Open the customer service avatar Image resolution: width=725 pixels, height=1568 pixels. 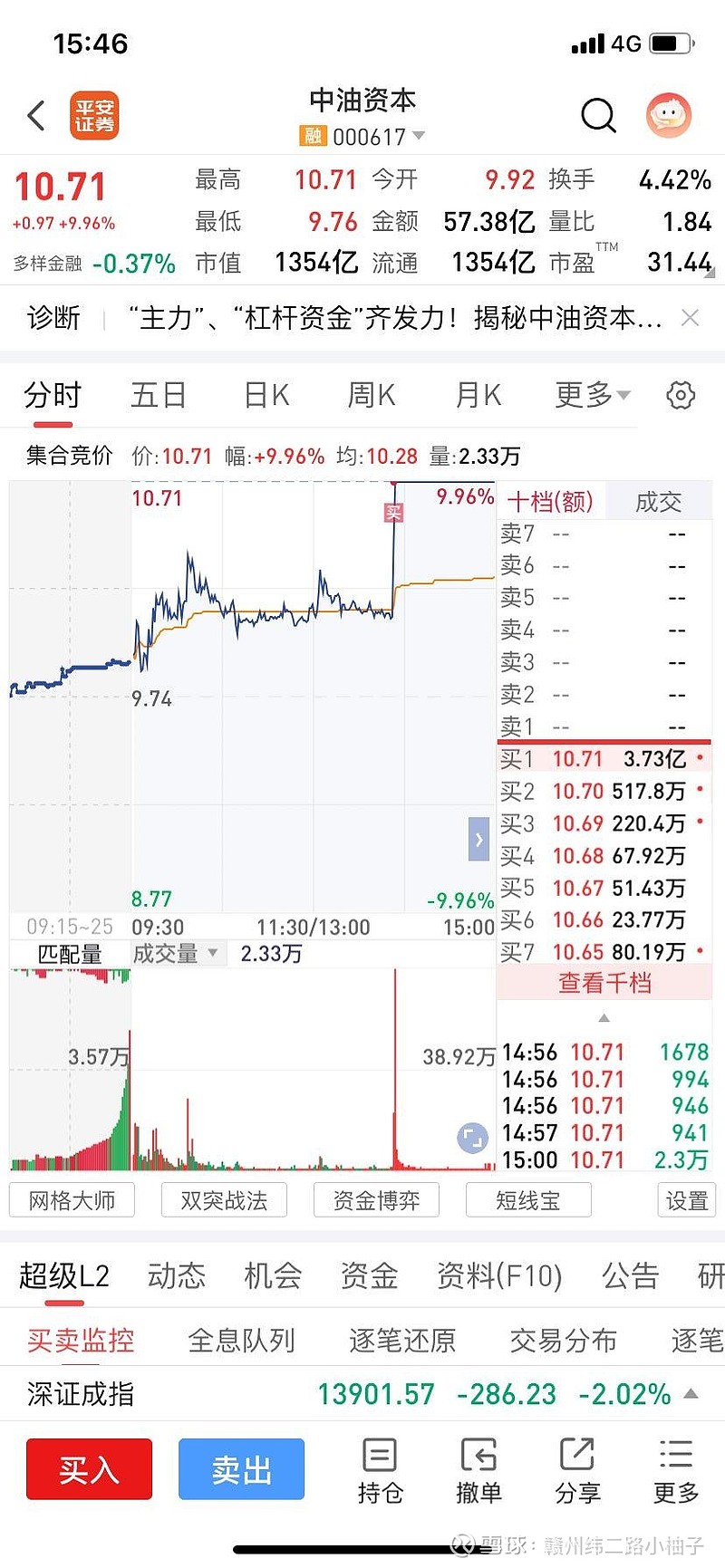[669, 116]
